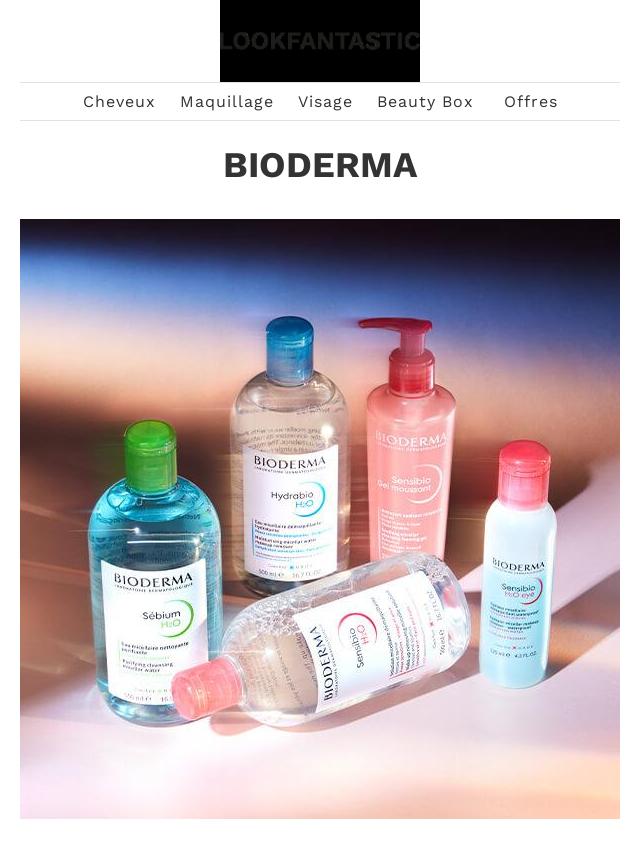Open the Beauty Box page
Screen dimensions: 640x854
click(425, 102)
